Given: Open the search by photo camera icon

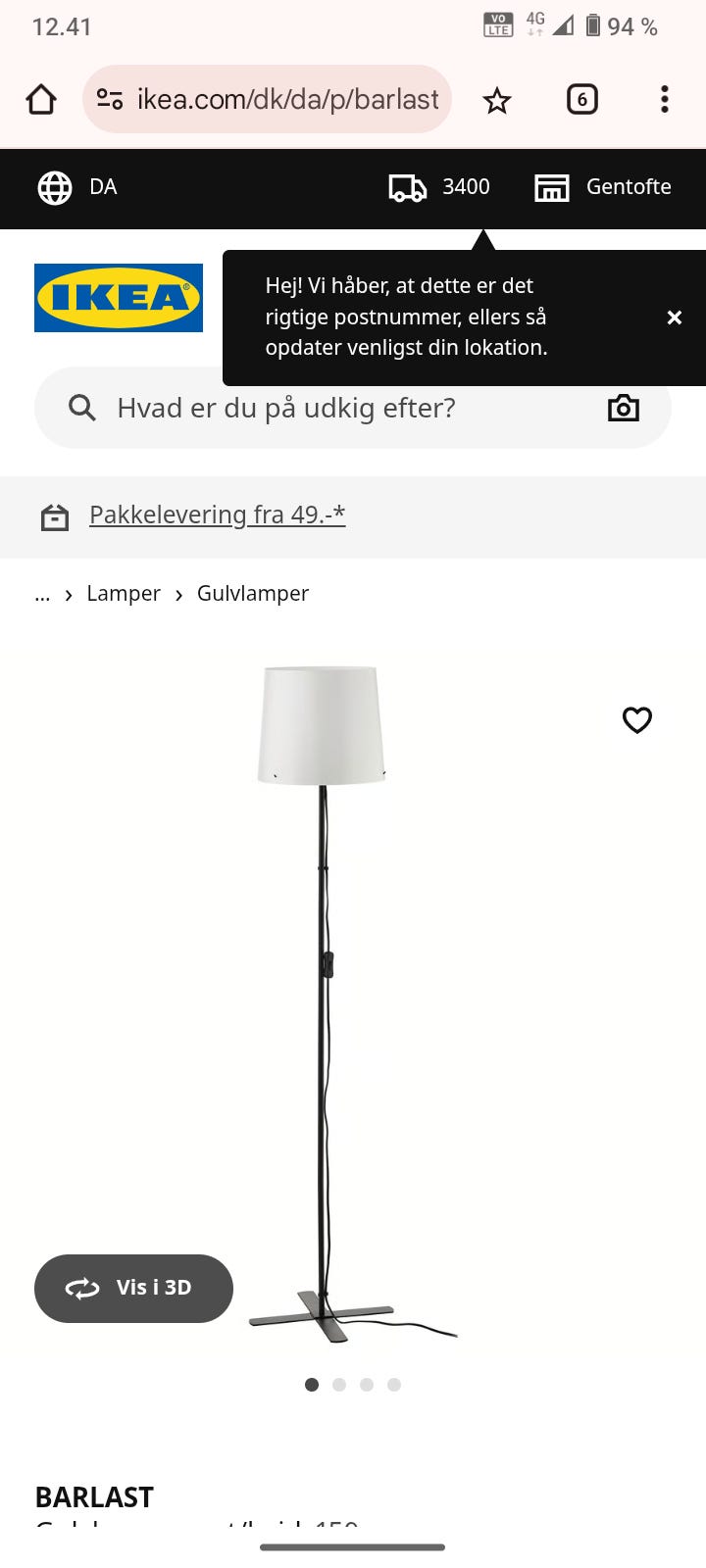Looking at the screenshot, I should coord(624,409).
